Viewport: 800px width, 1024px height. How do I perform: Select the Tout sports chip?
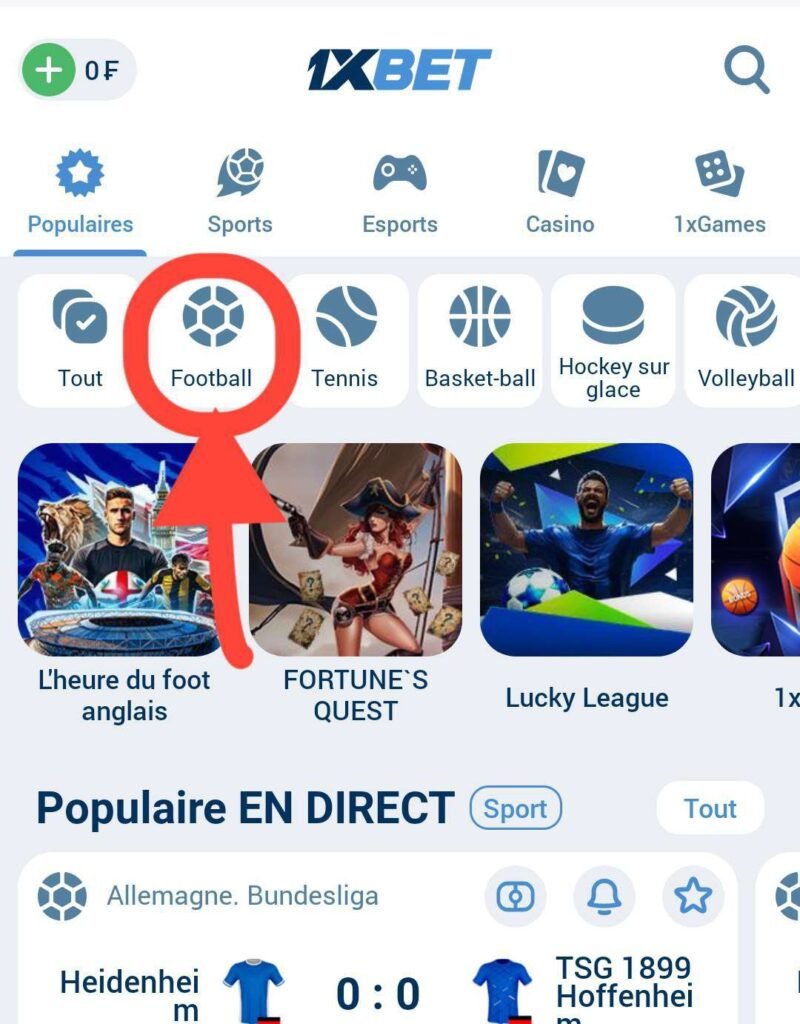80,340
